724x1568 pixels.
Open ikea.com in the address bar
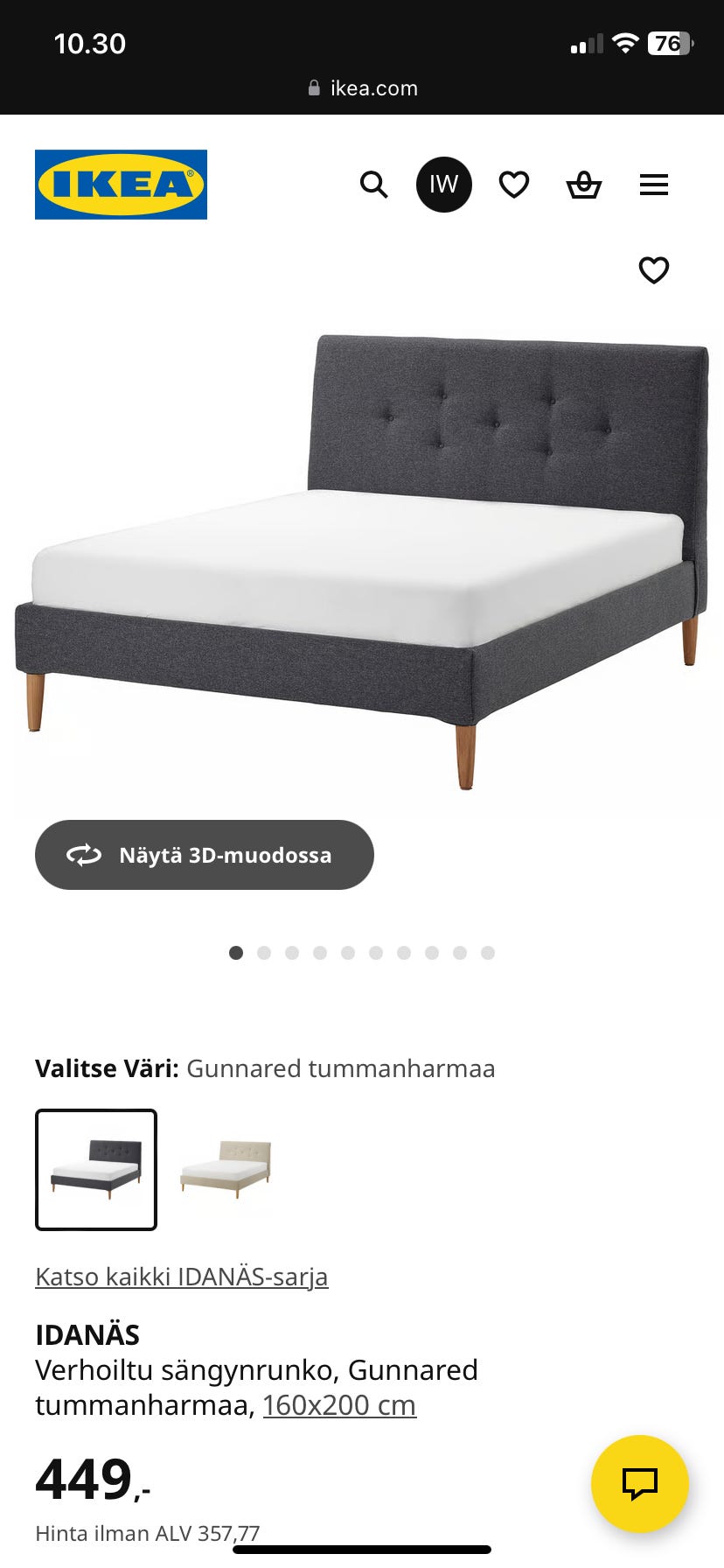click(x=374, y=87)
